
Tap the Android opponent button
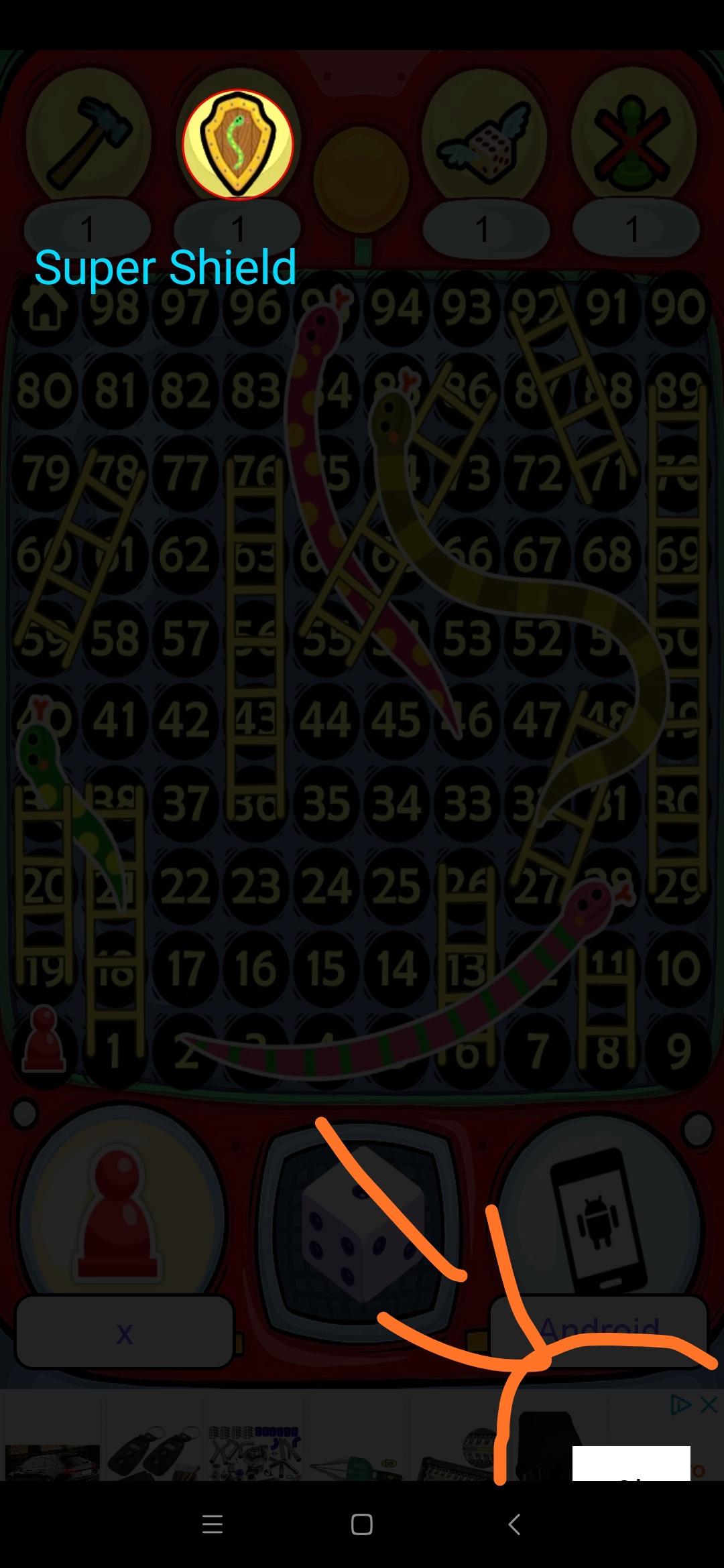[599, 1332]
